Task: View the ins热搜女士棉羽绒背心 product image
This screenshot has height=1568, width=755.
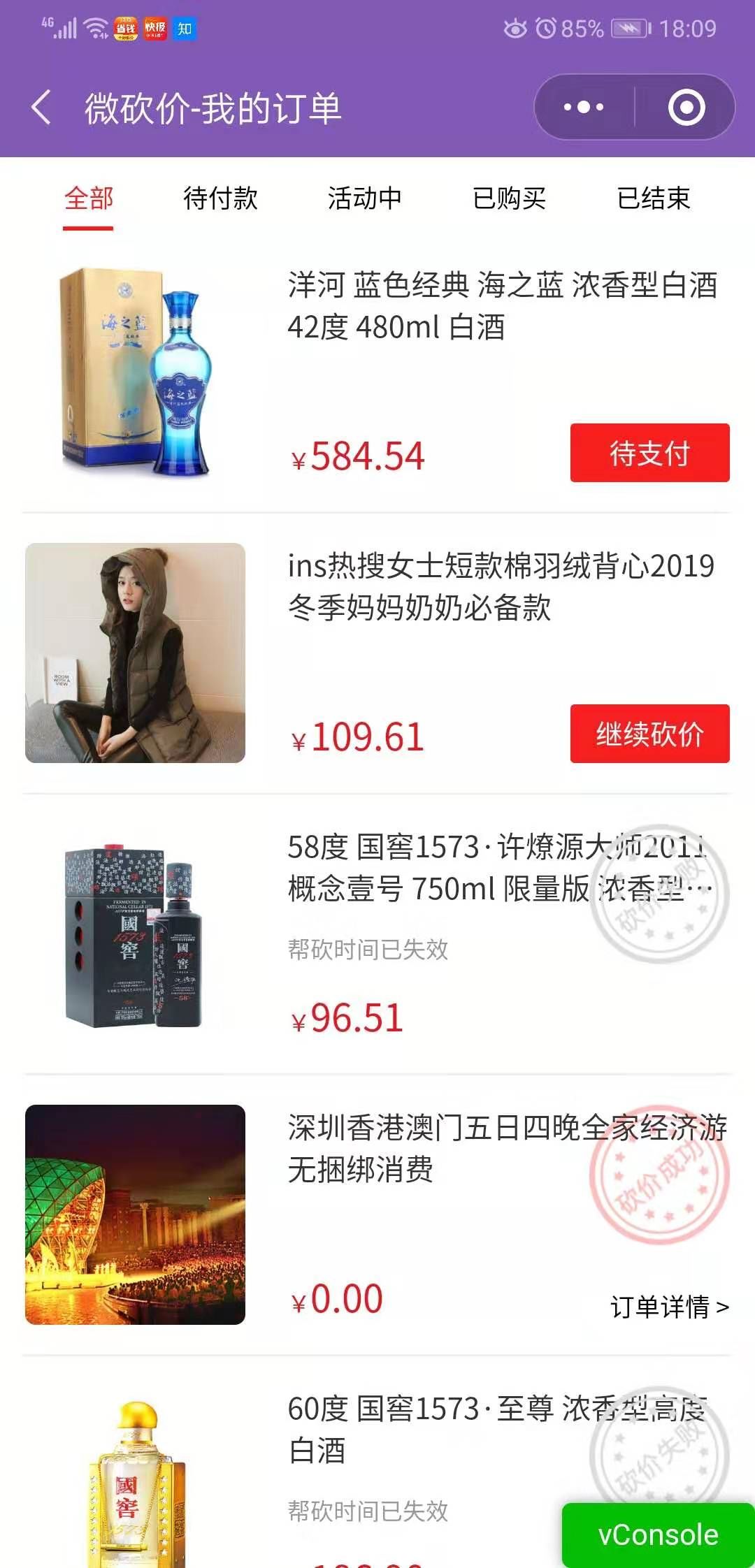Action: 135,653
